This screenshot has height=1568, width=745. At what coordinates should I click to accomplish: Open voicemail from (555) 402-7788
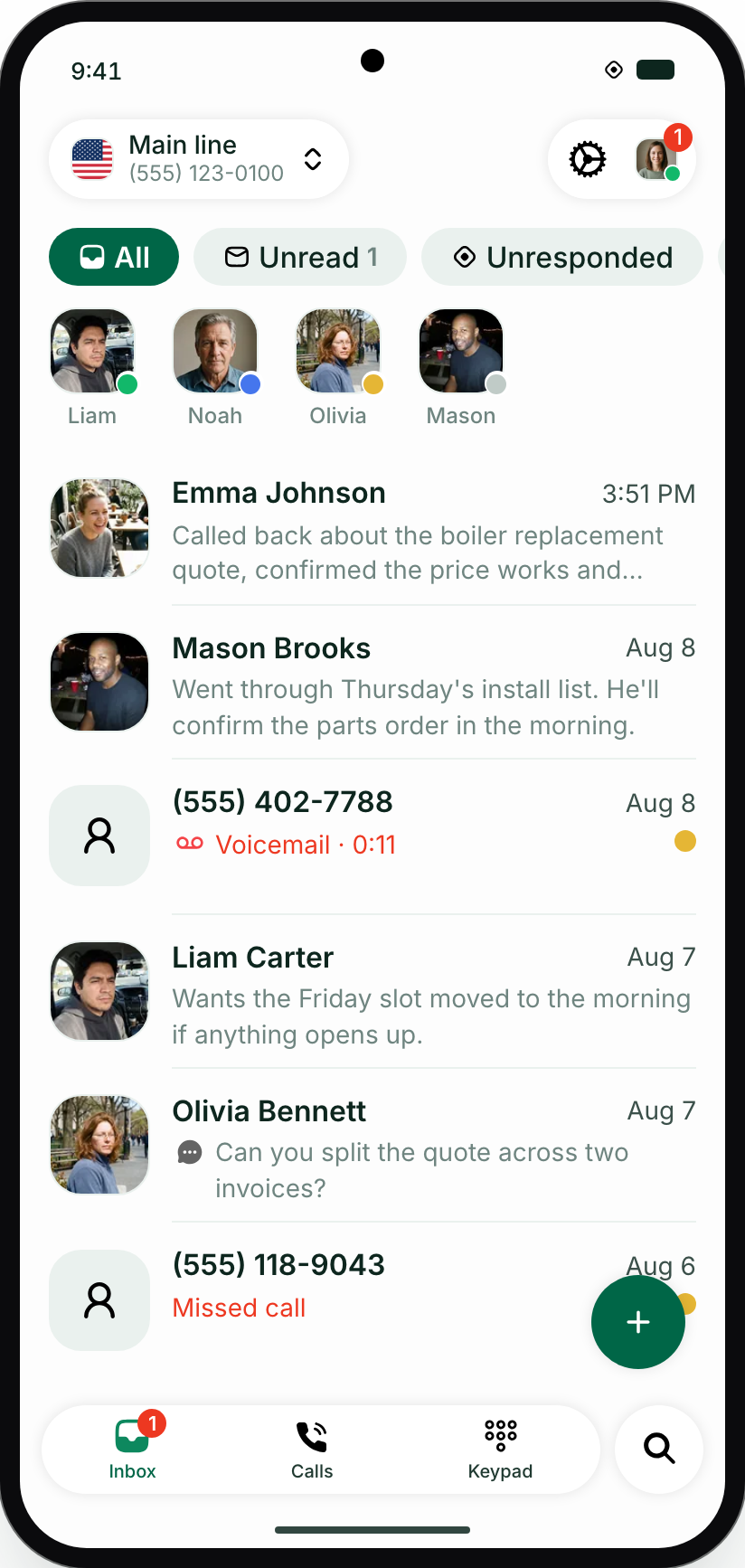click(372, 836)
